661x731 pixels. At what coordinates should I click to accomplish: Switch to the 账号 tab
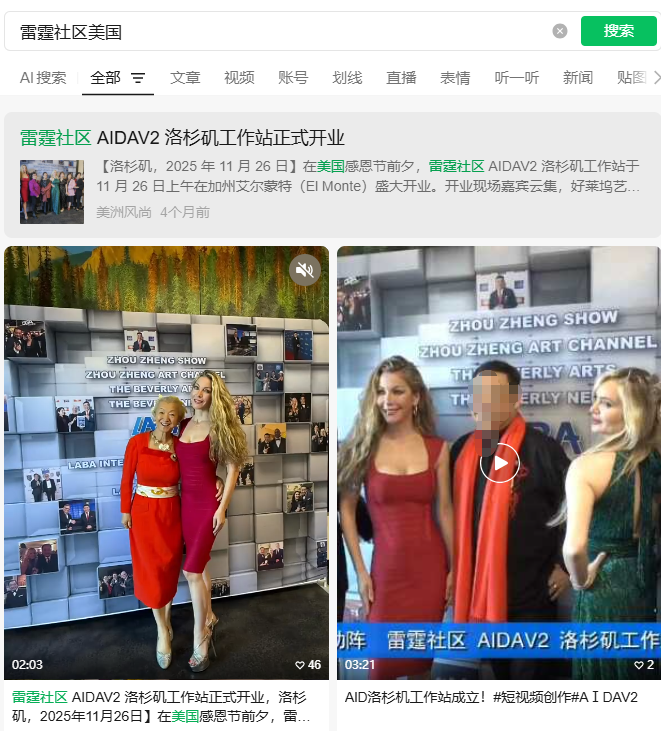293,77
